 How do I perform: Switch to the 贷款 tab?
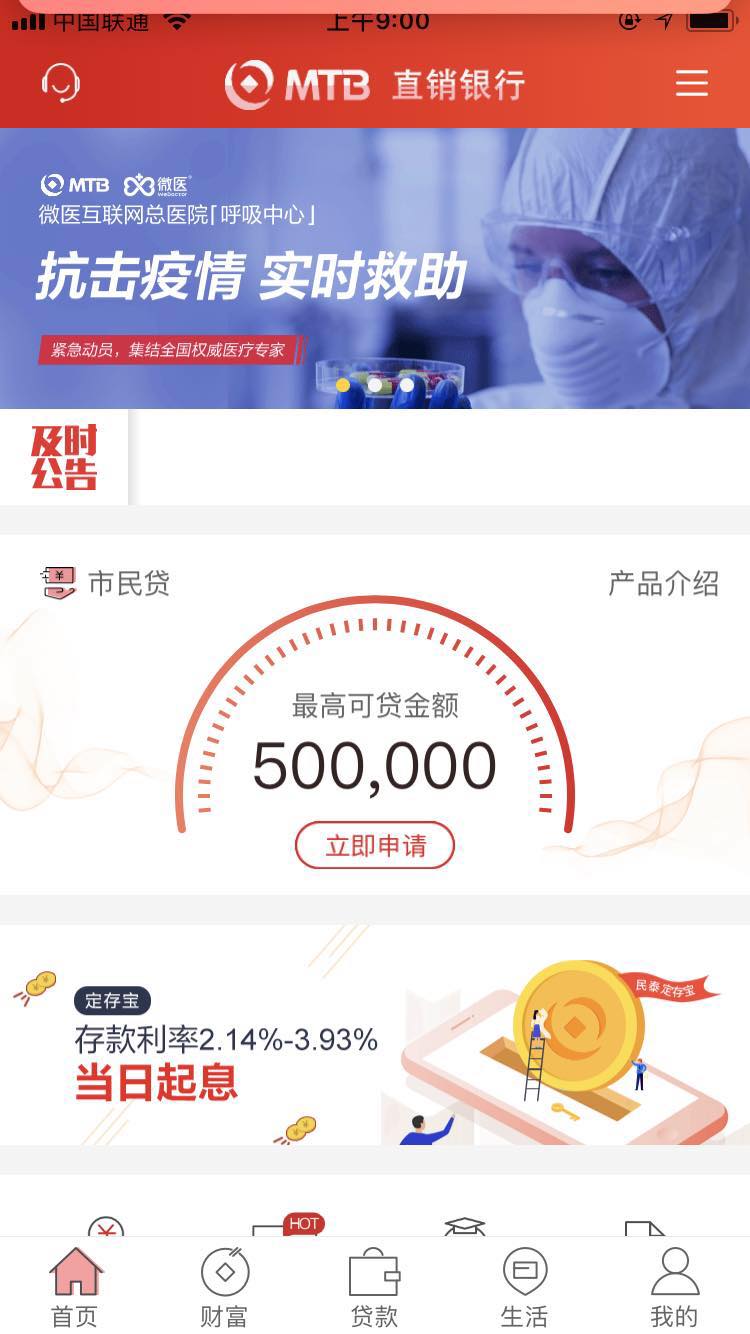point(375,1288)
